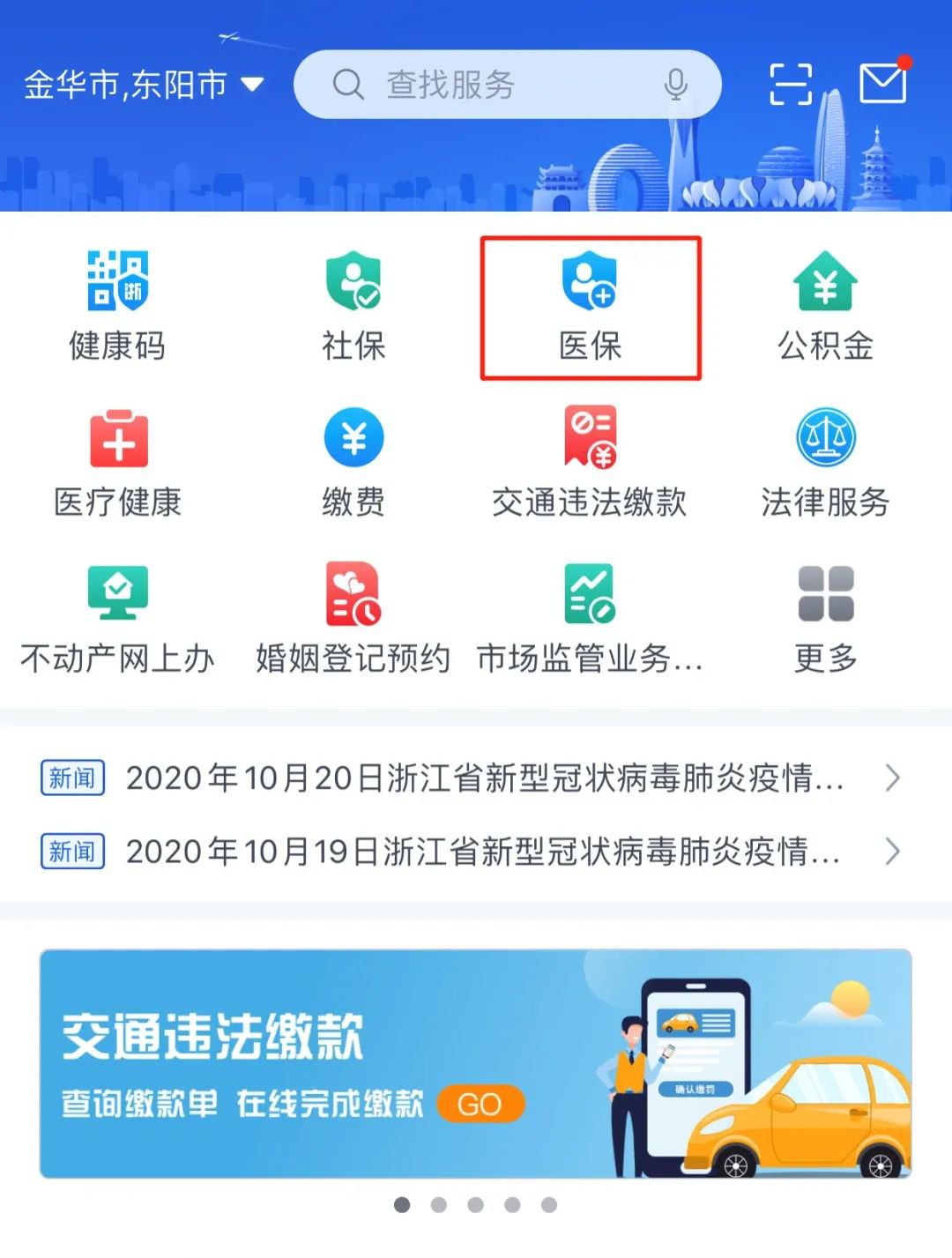Open 不动产网上办

tap(117, 618)
